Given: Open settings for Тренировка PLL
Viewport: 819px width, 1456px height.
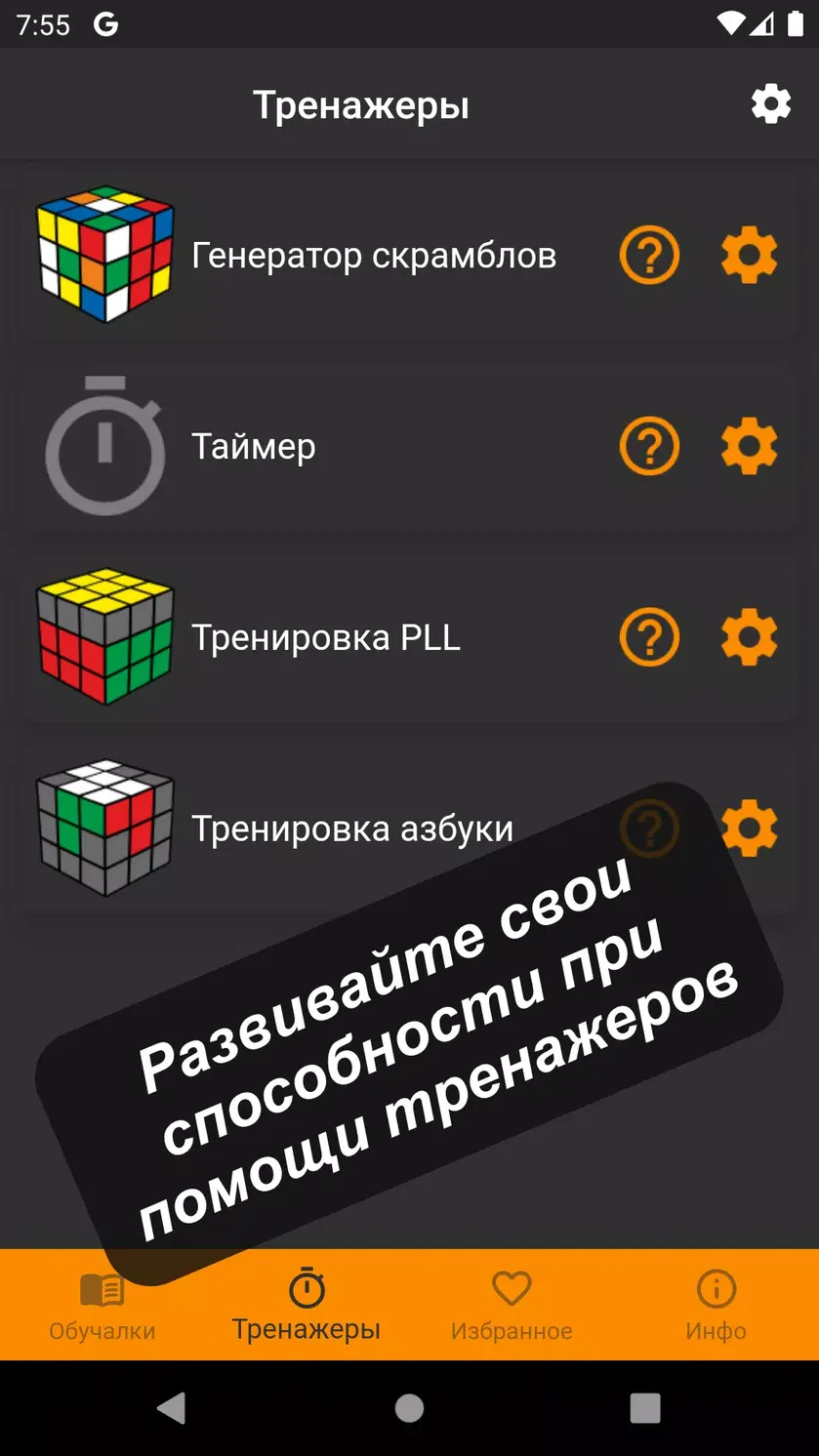Looking at the screenshot, I should coord(749,638).
